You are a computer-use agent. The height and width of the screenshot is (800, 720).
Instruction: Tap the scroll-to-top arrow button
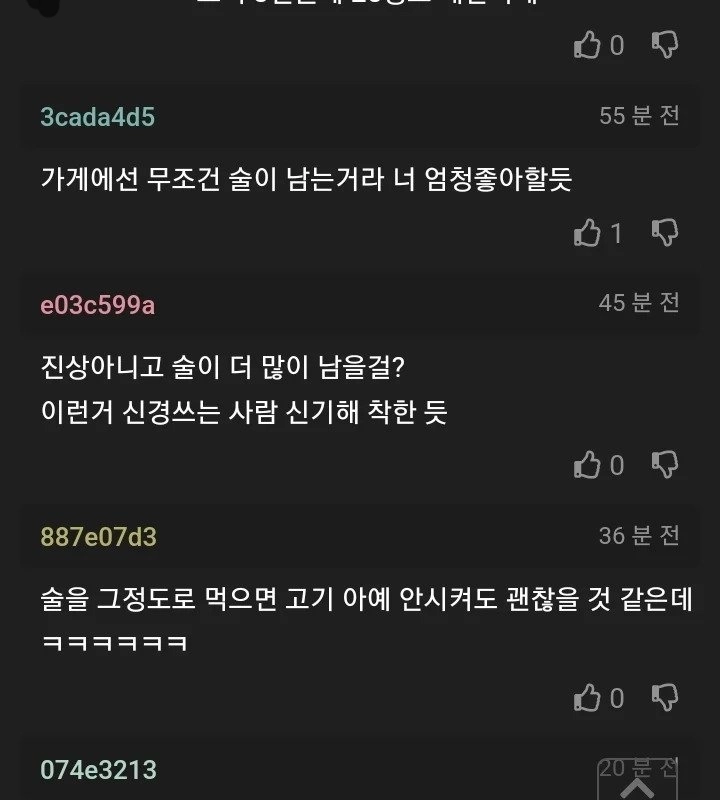click(637, 781)
